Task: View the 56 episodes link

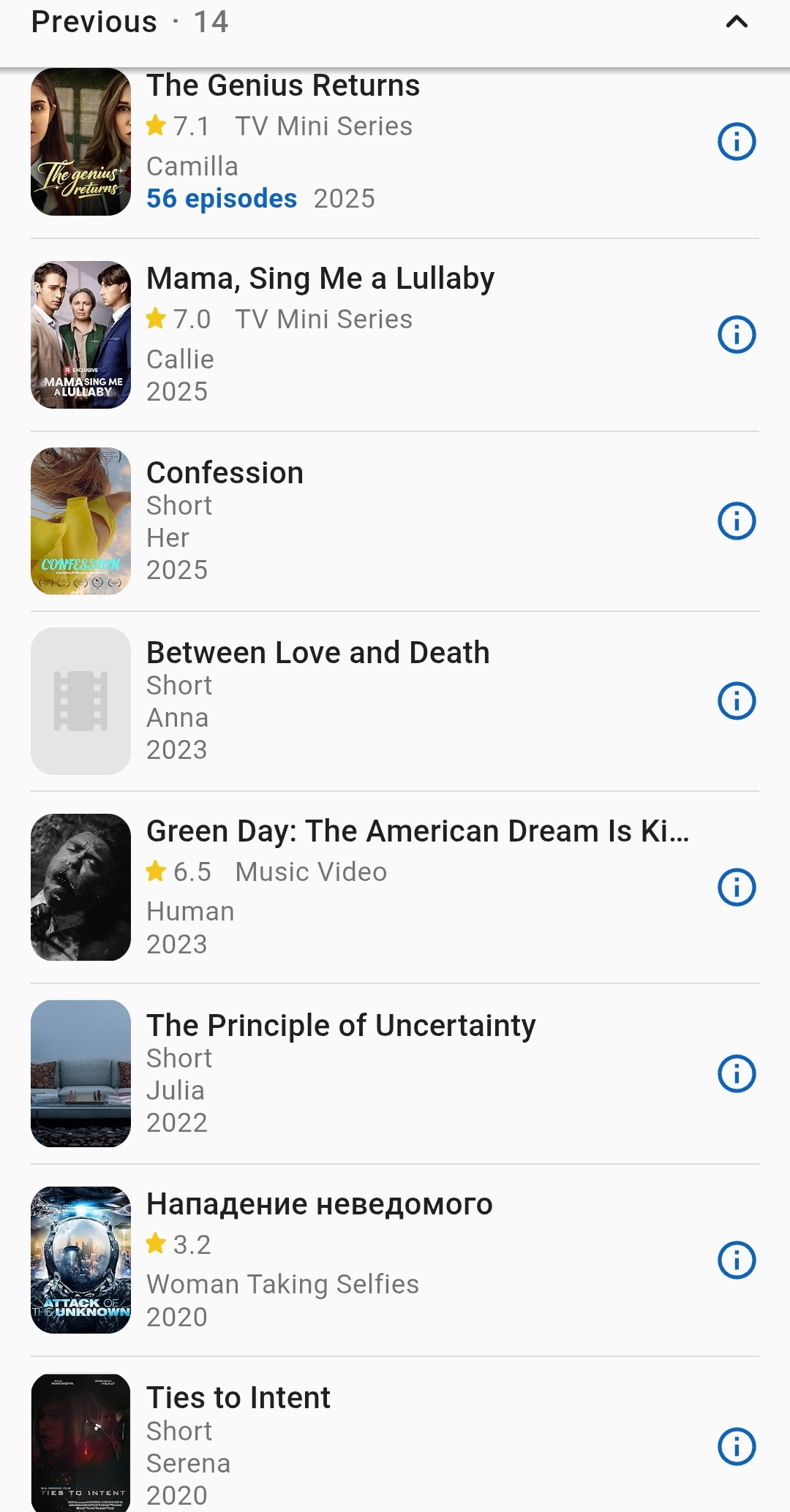Action: click(x=222, y=199)
